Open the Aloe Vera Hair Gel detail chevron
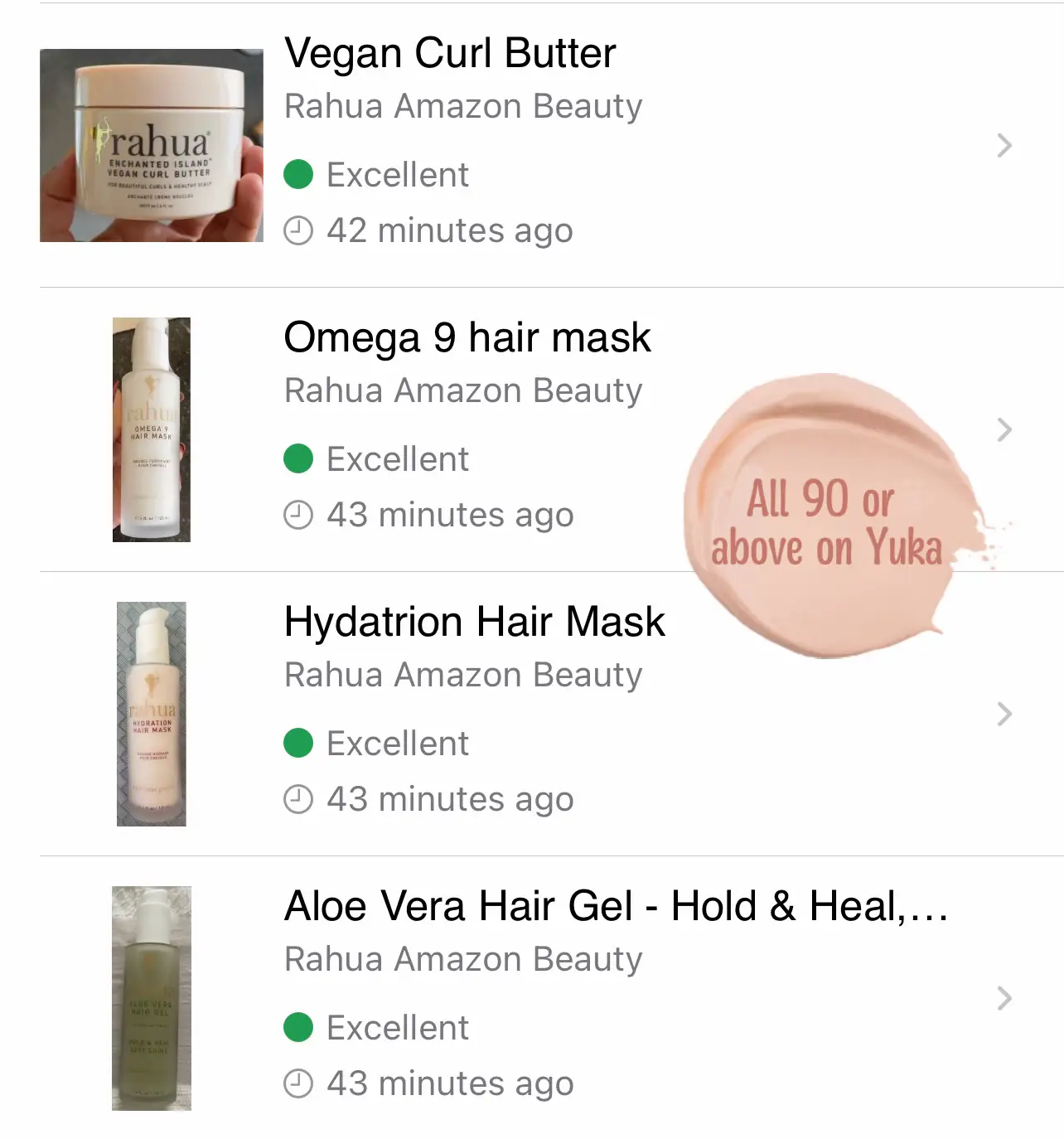1064x1139 pixels. tap(1005, 997)
